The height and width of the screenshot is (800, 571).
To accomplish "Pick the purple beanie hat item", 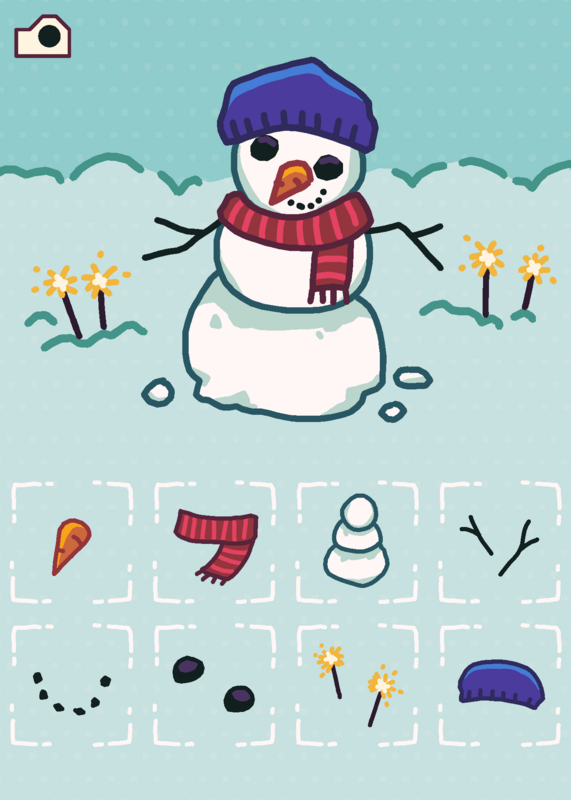I will [500, 685].
